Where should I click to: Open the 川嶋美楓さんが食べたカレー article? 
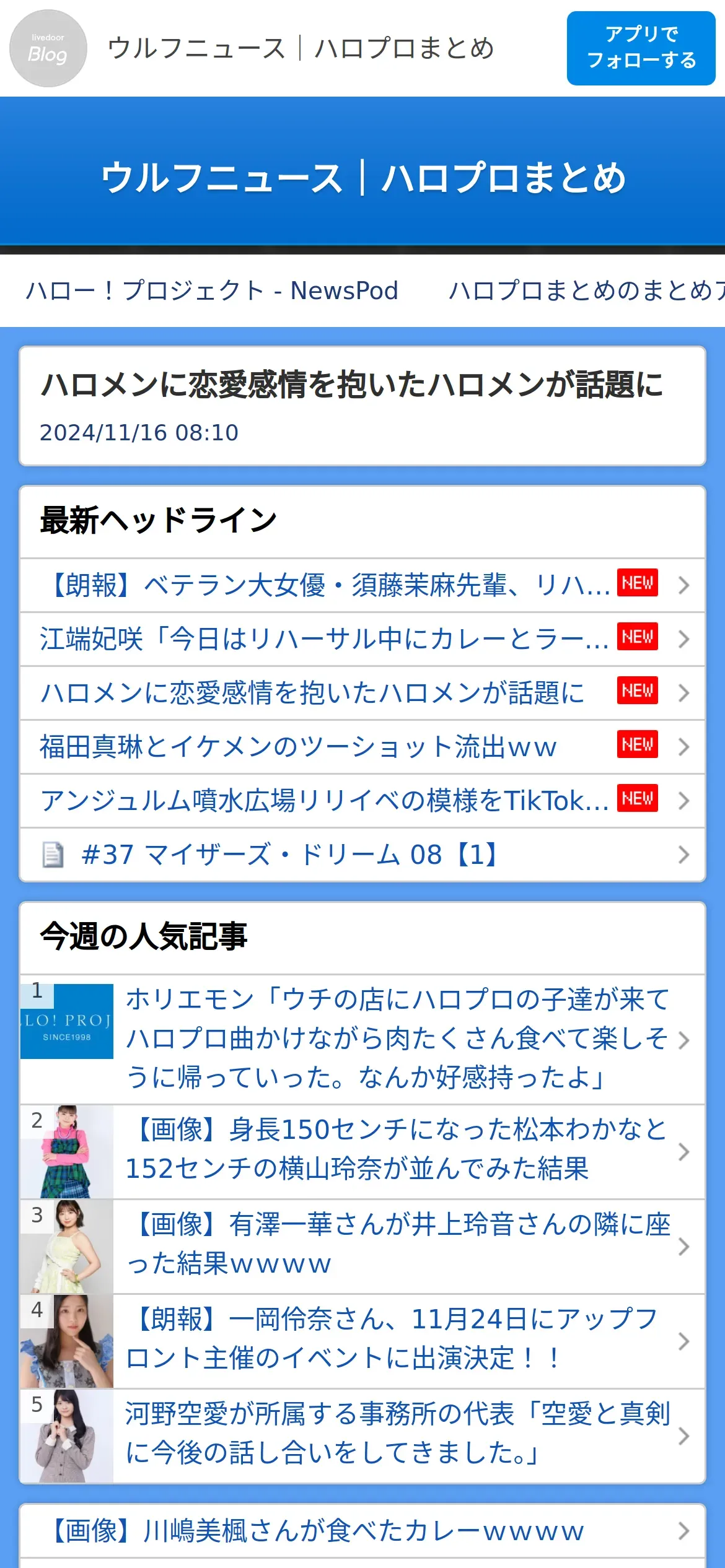(x=362, y=1531)
